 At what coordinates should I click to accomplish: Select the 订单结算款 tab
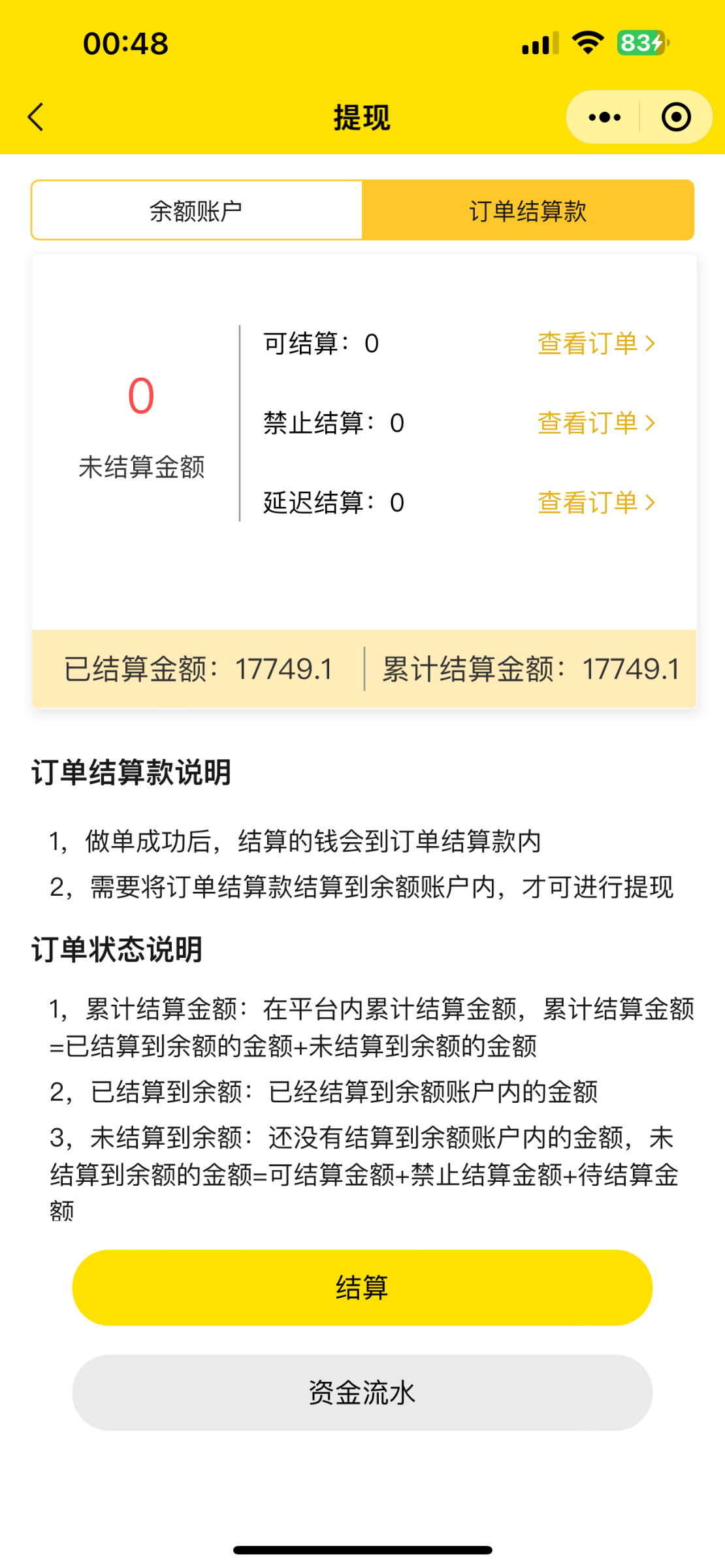(x=528, y=211)
